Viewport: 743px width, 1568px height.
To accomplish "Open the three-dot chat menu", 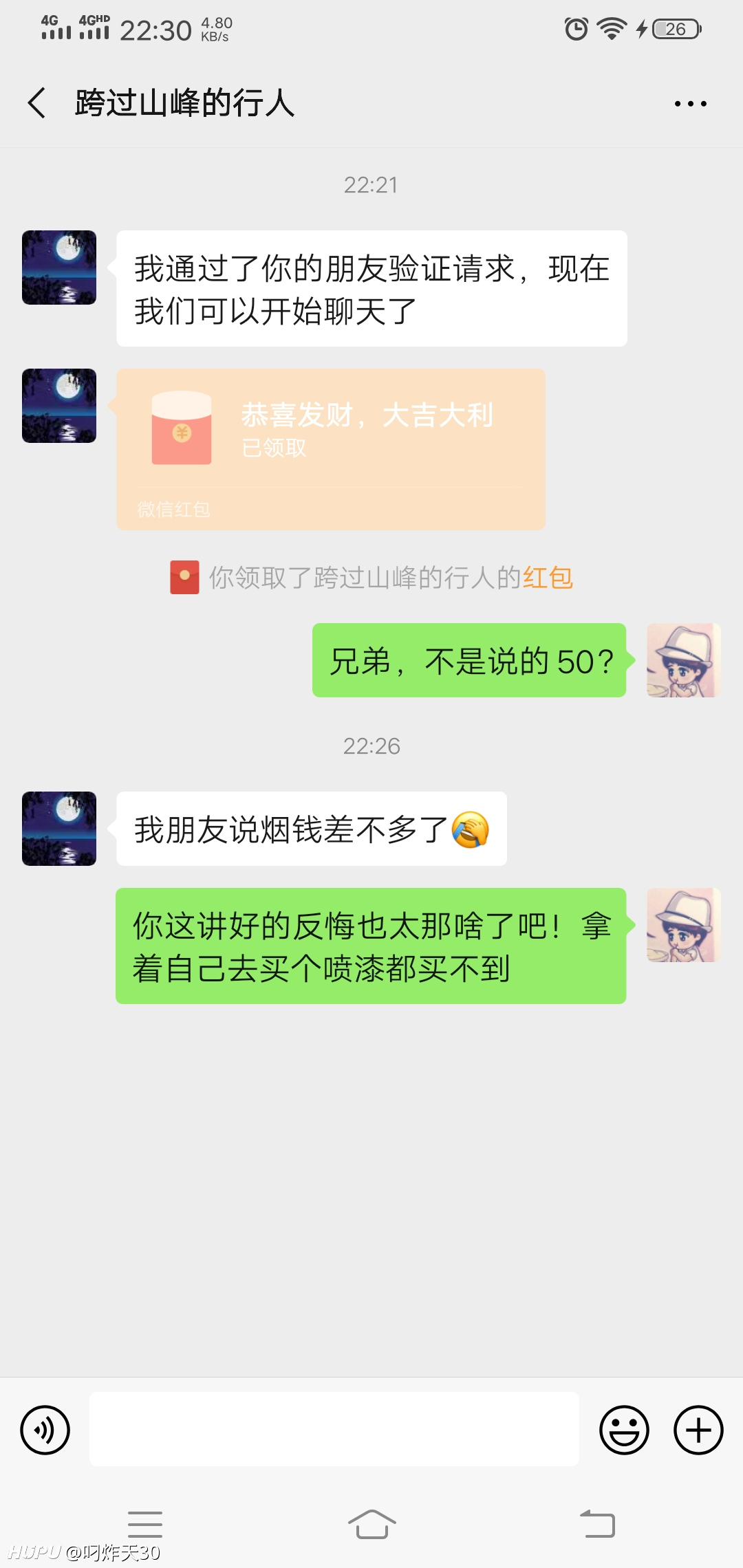I will click(x=690, y=104).
